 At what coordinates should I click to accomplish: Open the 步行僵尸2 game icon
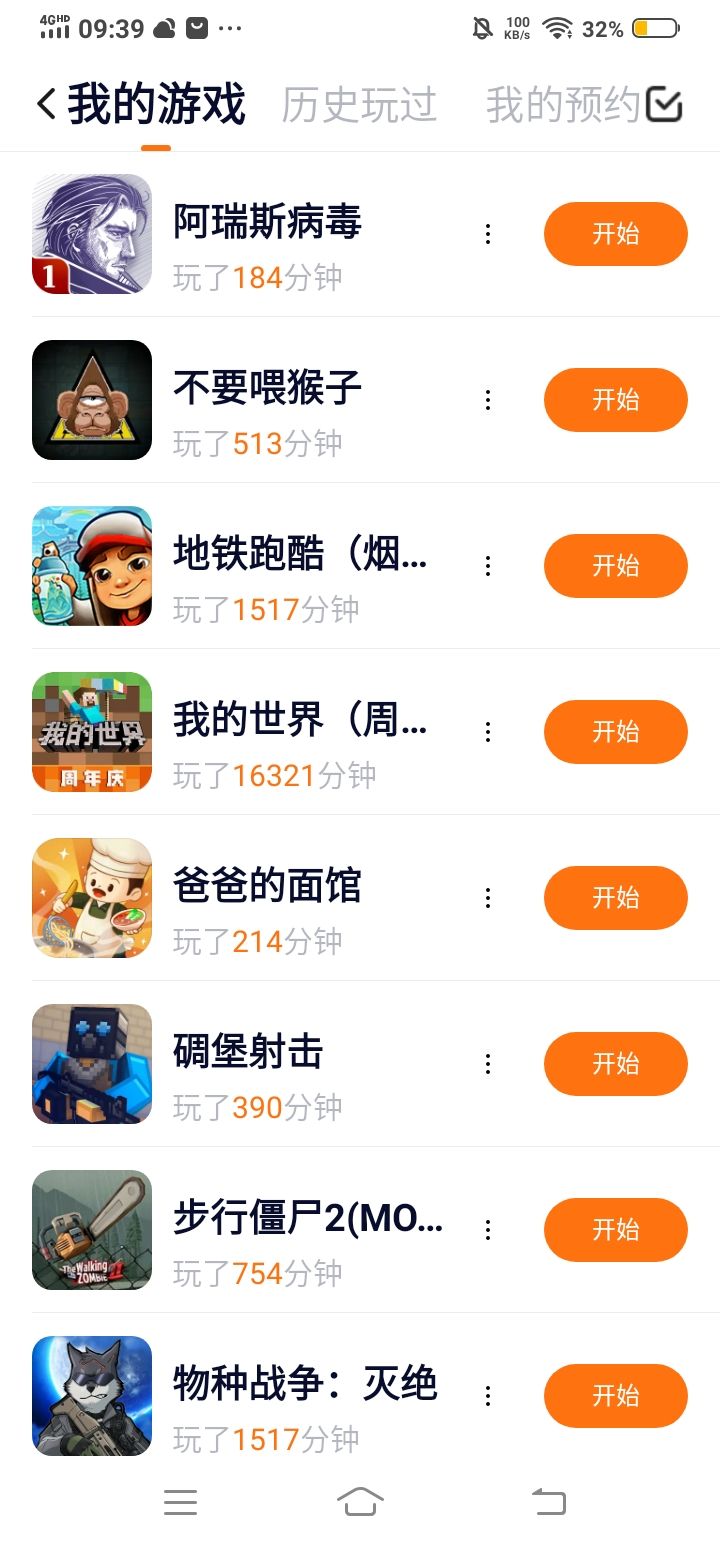92,1230
